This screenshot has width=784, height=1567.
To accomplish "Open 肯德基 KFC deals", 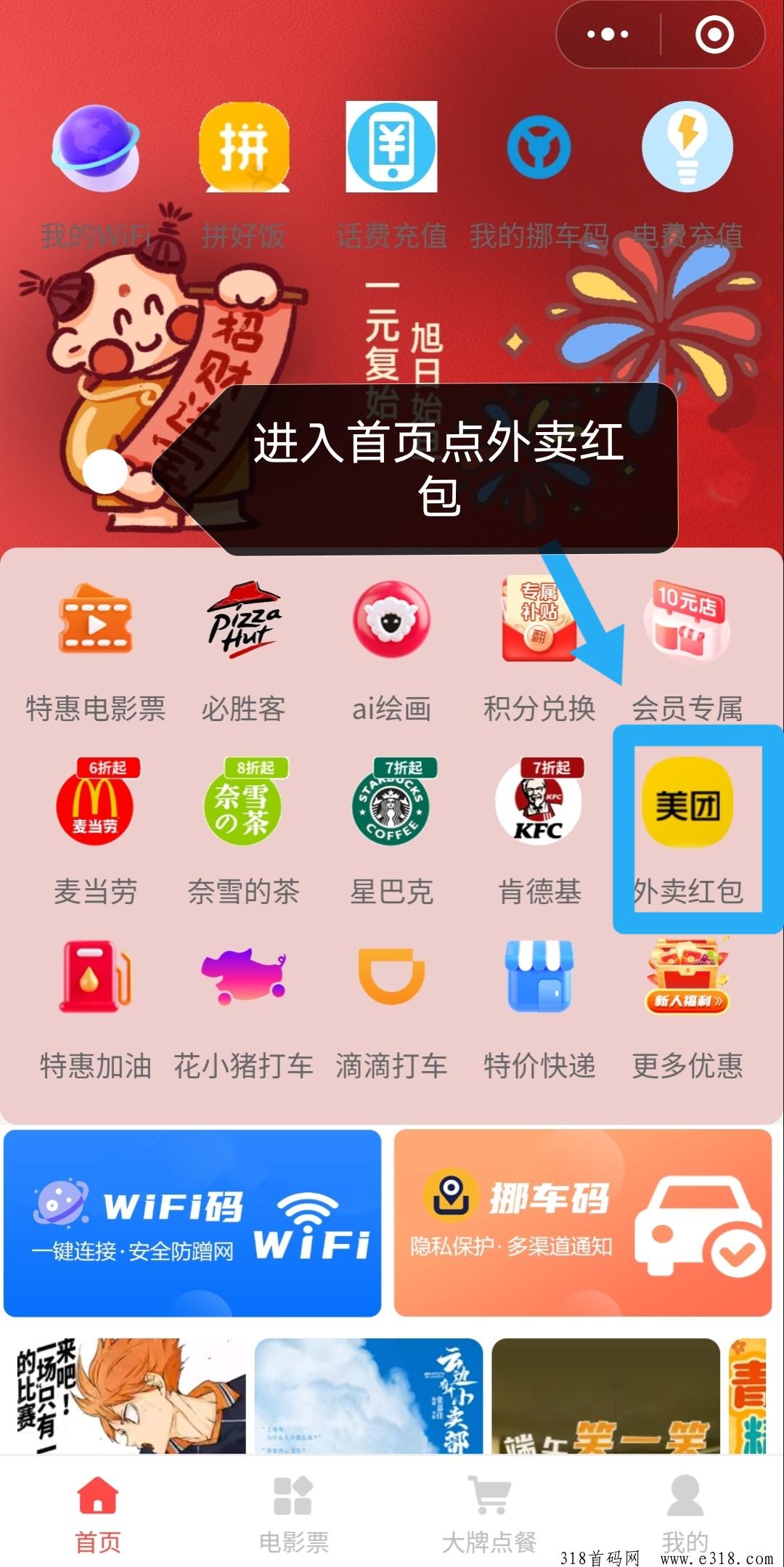I will click(539, 805).
